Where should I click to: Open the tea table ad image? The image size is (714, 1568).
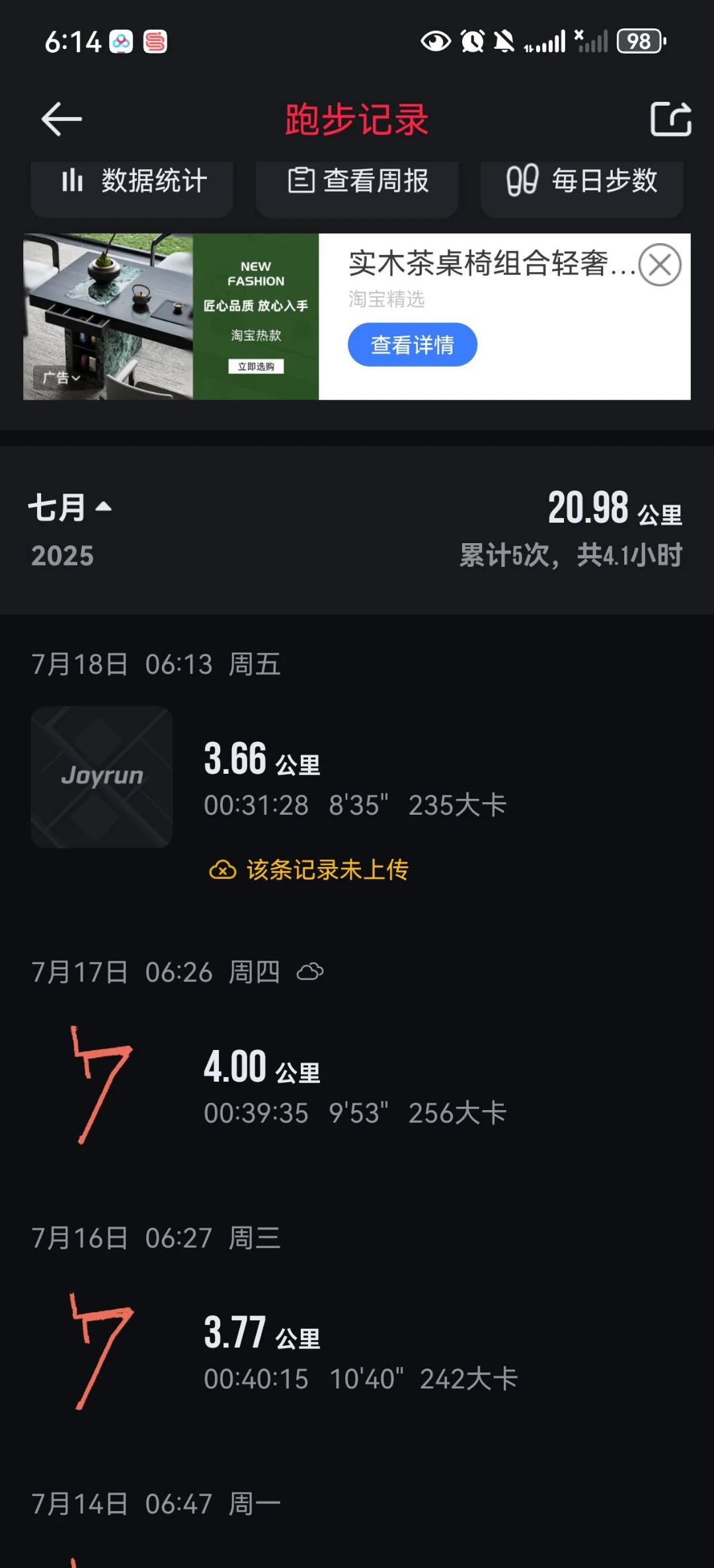(171, 317)
